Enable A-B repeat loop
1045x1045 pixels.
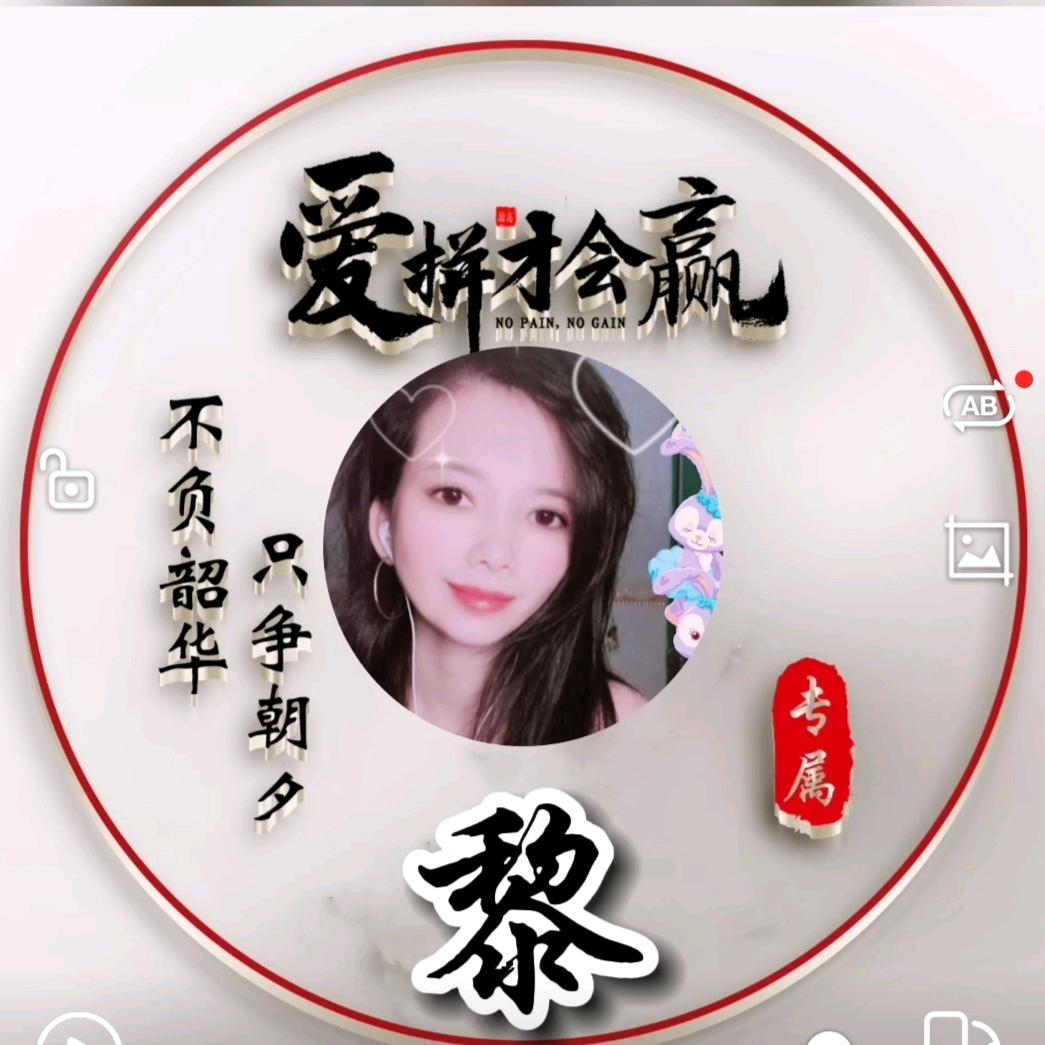978,407
